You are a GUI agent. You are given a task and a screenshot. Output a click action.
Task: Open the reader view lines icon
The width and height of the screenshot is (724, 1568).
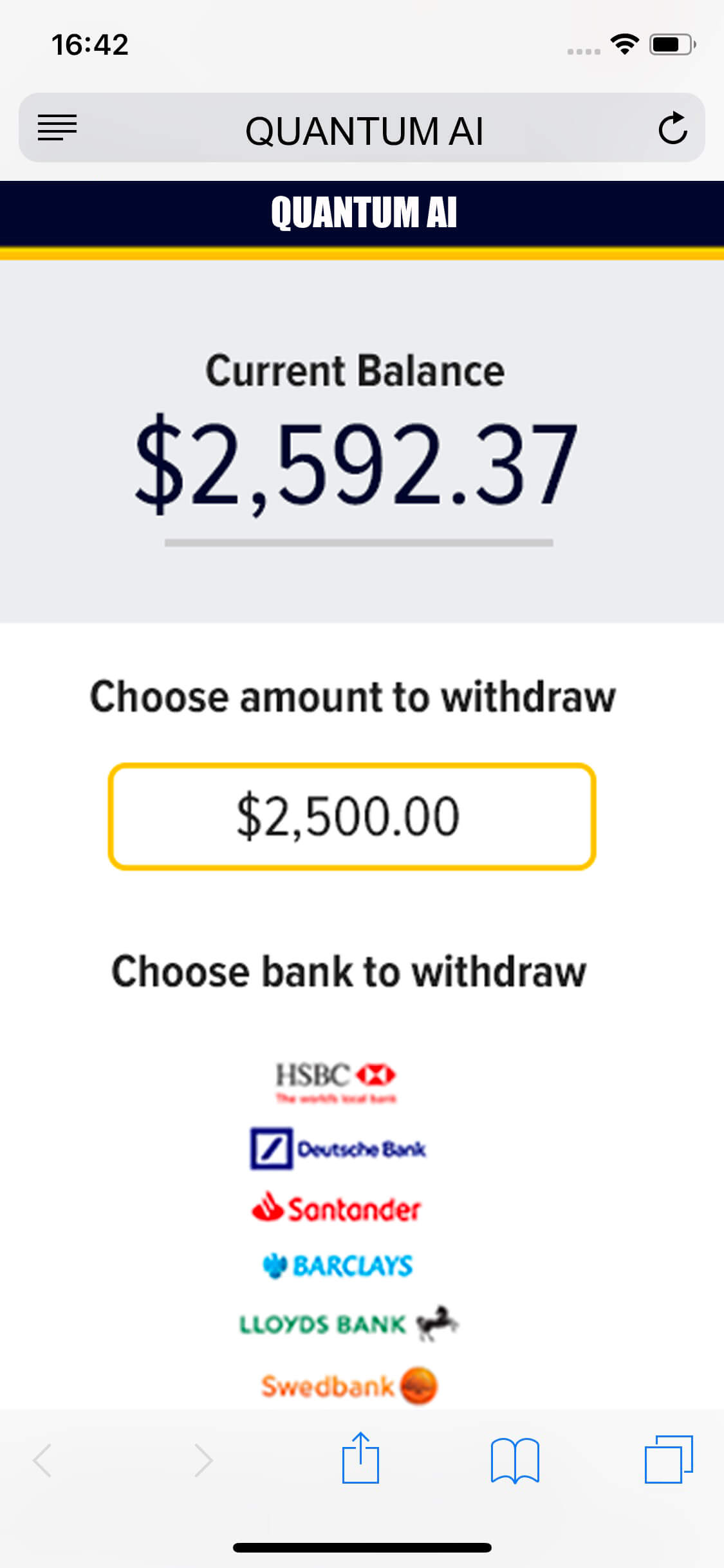click(57, 127)
